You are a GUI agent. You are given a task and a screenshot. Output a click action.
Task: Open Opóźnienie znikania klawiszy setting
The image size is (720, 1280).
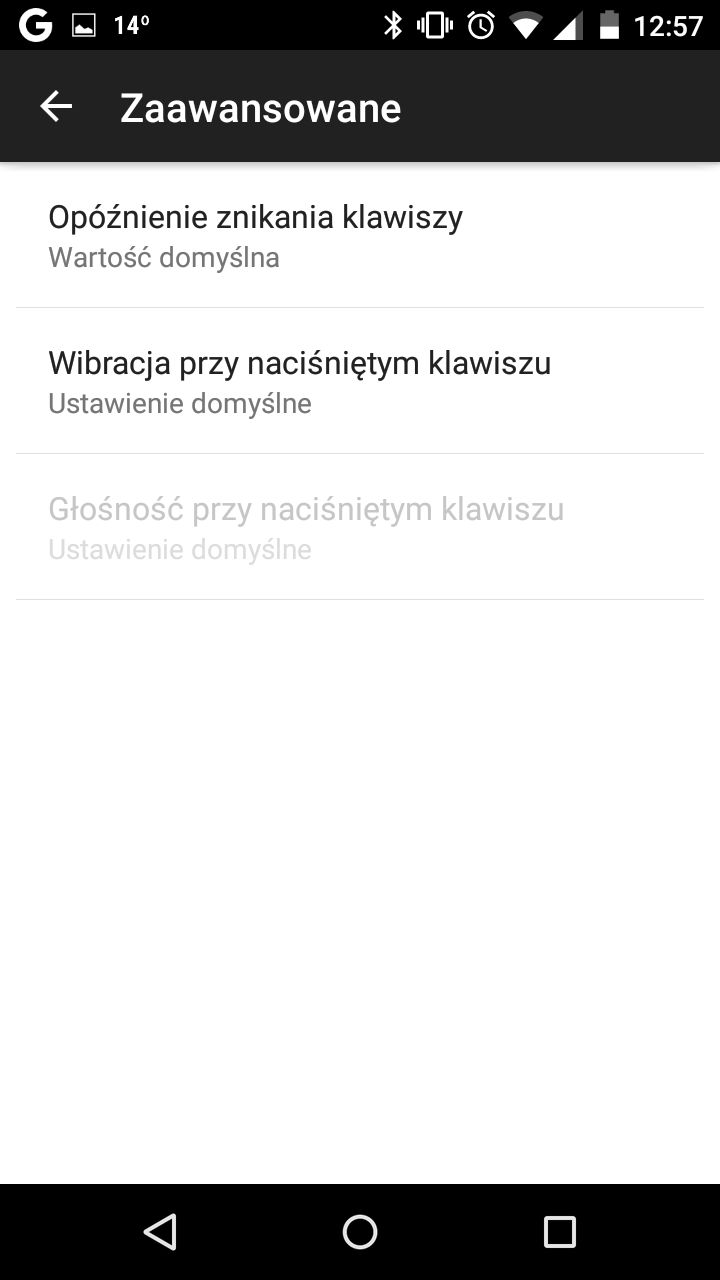click(x=360, y=235)
